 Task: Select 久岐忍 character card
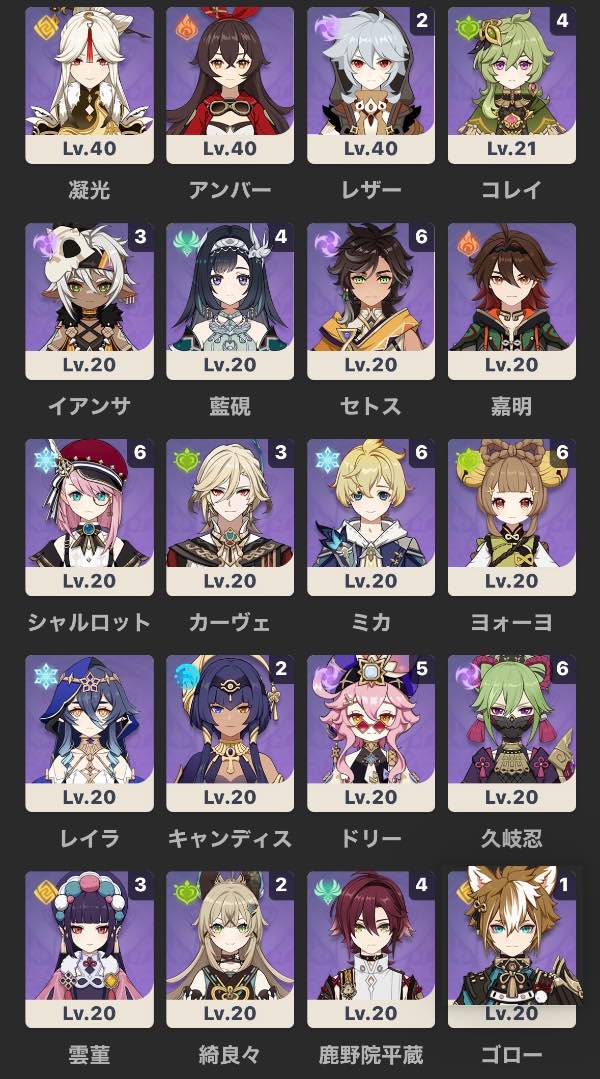click(512, 734)
